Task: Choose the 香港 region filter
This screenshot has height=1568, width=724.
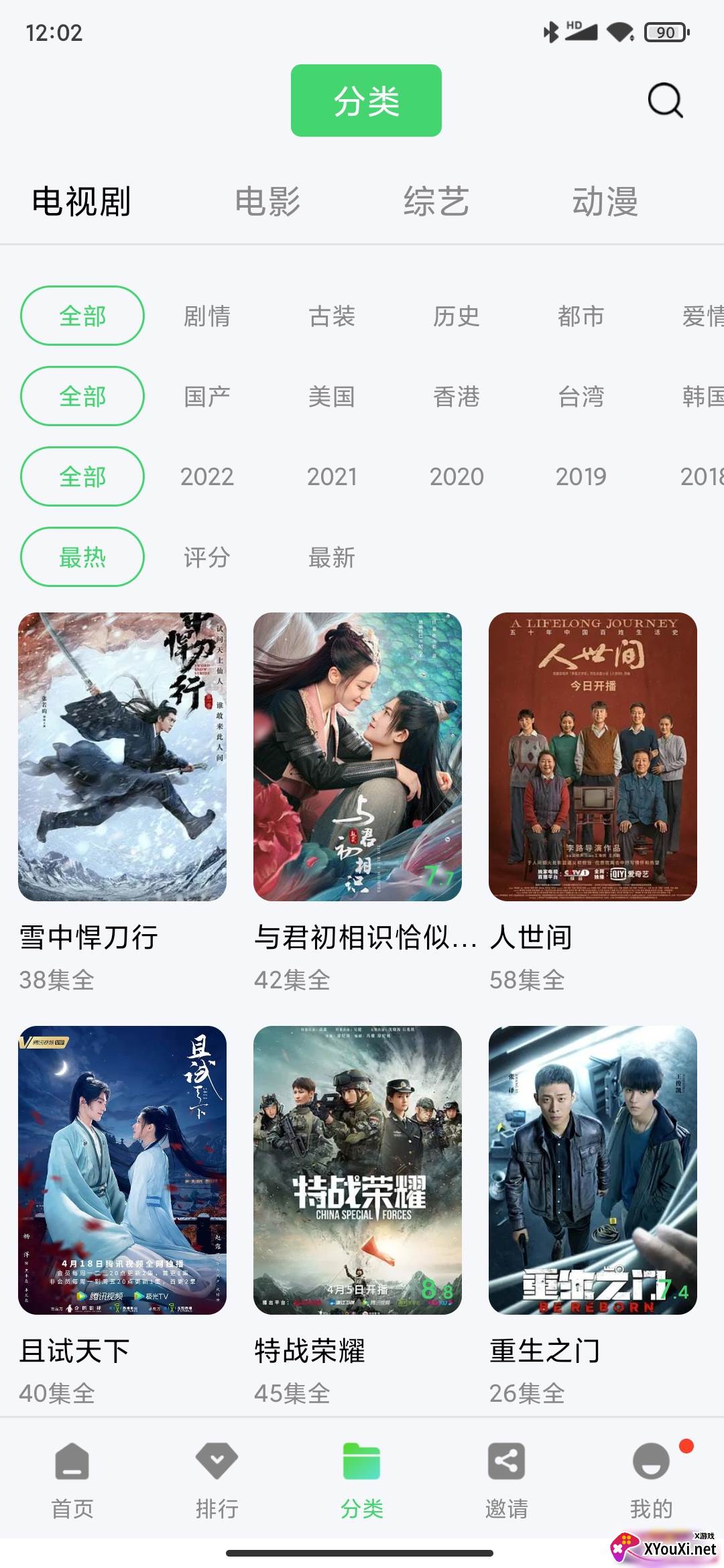Action: click(x=457, y=397)
